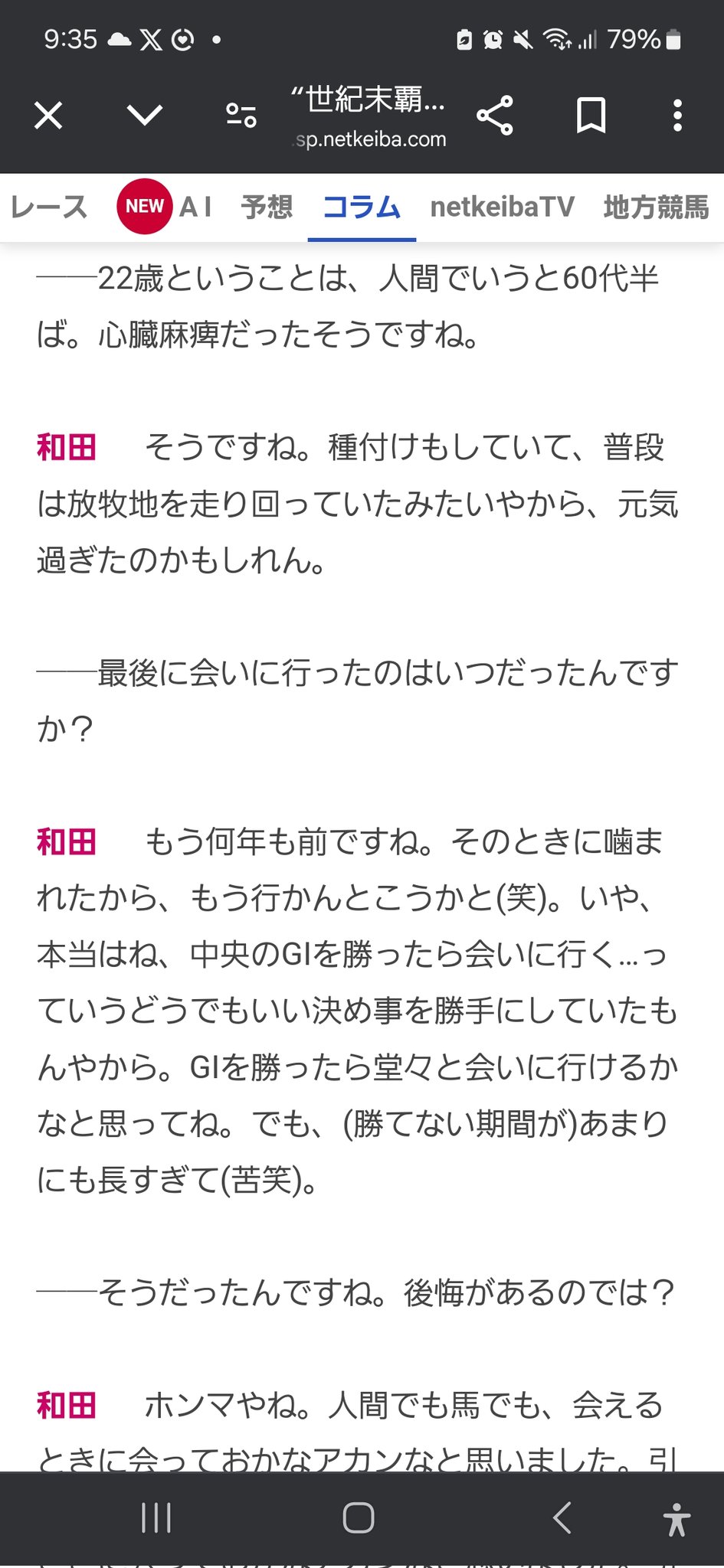Bookmark this page
The height and width of the screenshot is (1568, 724).
[x=591, y=116]
